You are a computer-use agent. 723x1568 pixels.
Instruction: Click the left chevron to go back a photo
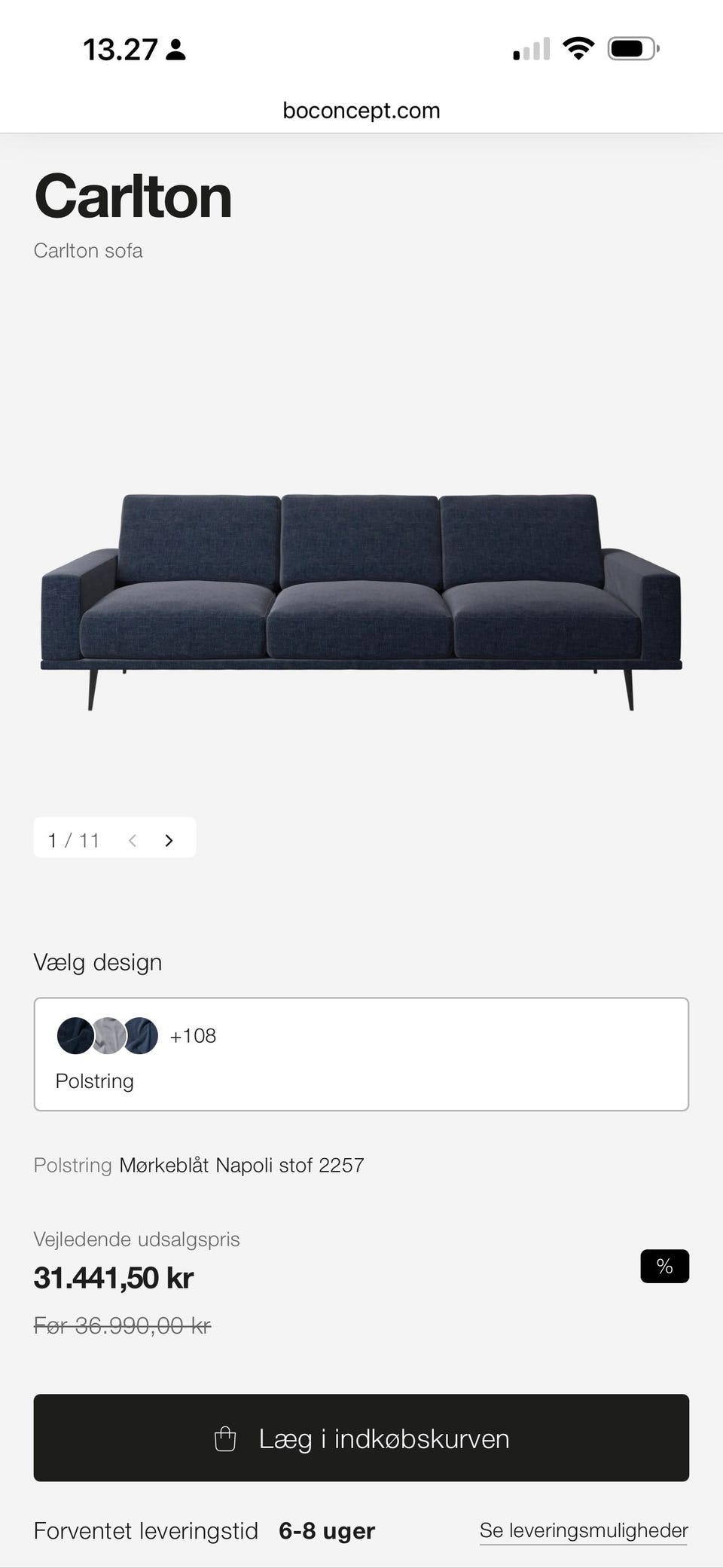tap(133, 839)
